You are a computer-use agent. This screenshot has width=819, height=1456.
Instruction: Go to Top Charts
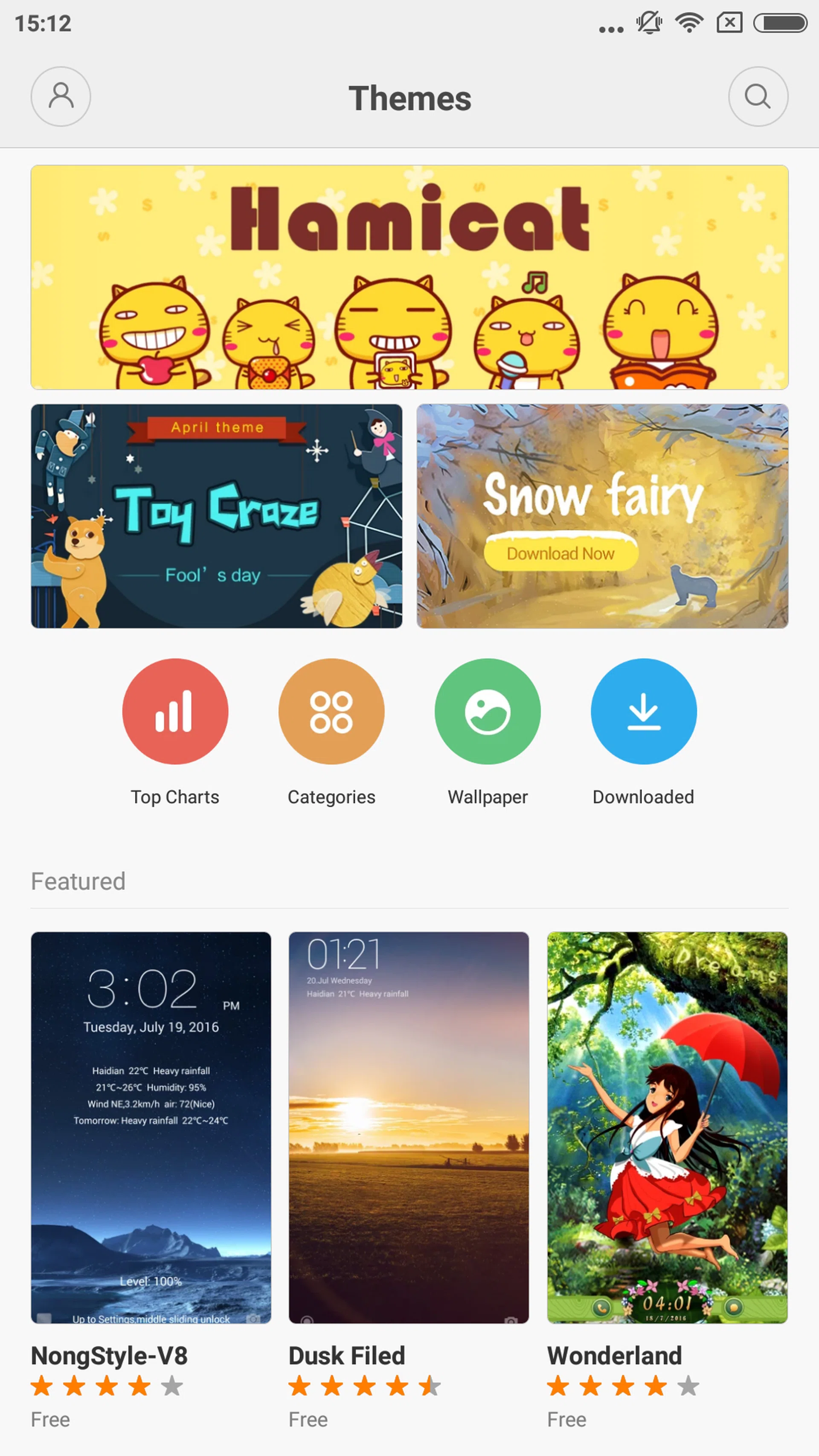pyautogui.click(x=175, y=712)
